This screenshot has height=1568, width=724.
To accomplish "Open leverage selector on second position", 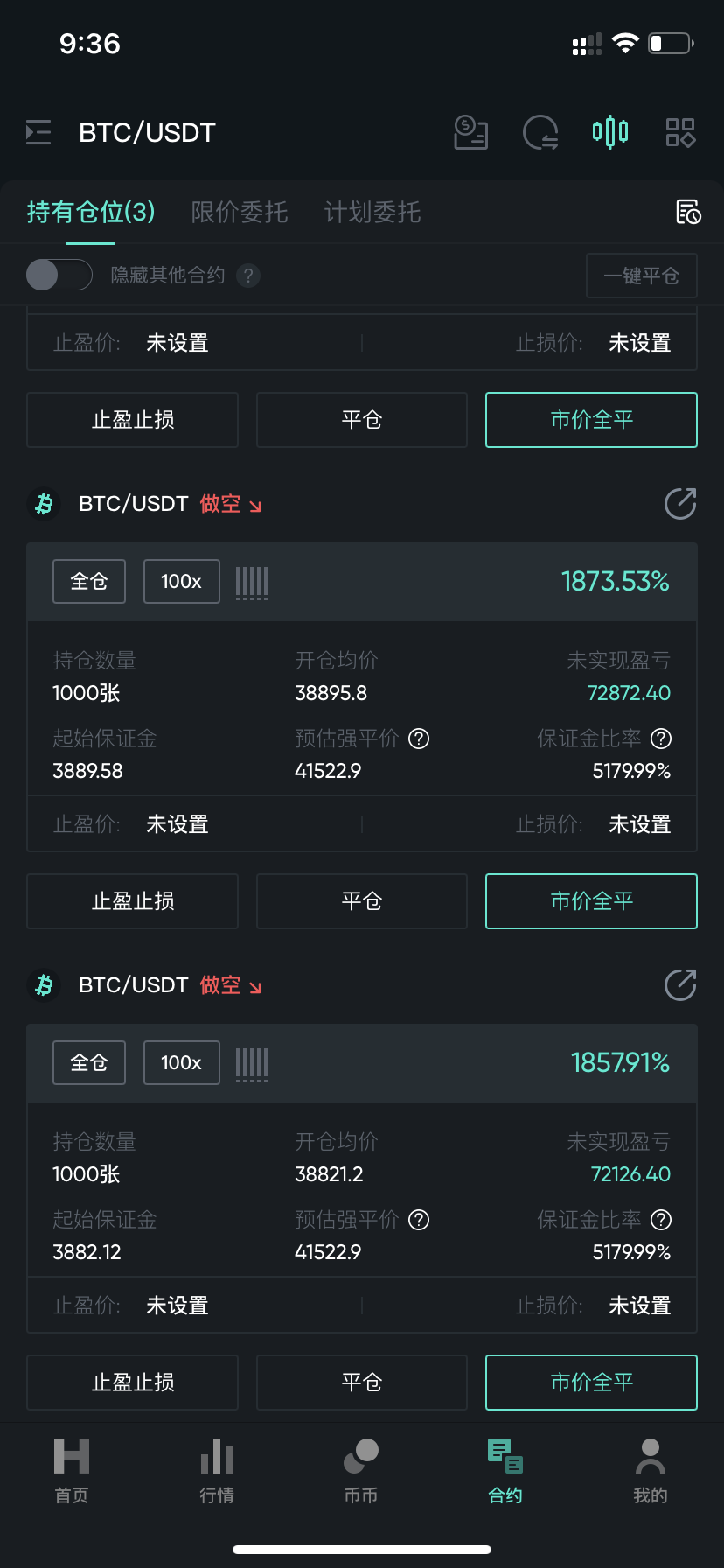I will point(181,1062).
